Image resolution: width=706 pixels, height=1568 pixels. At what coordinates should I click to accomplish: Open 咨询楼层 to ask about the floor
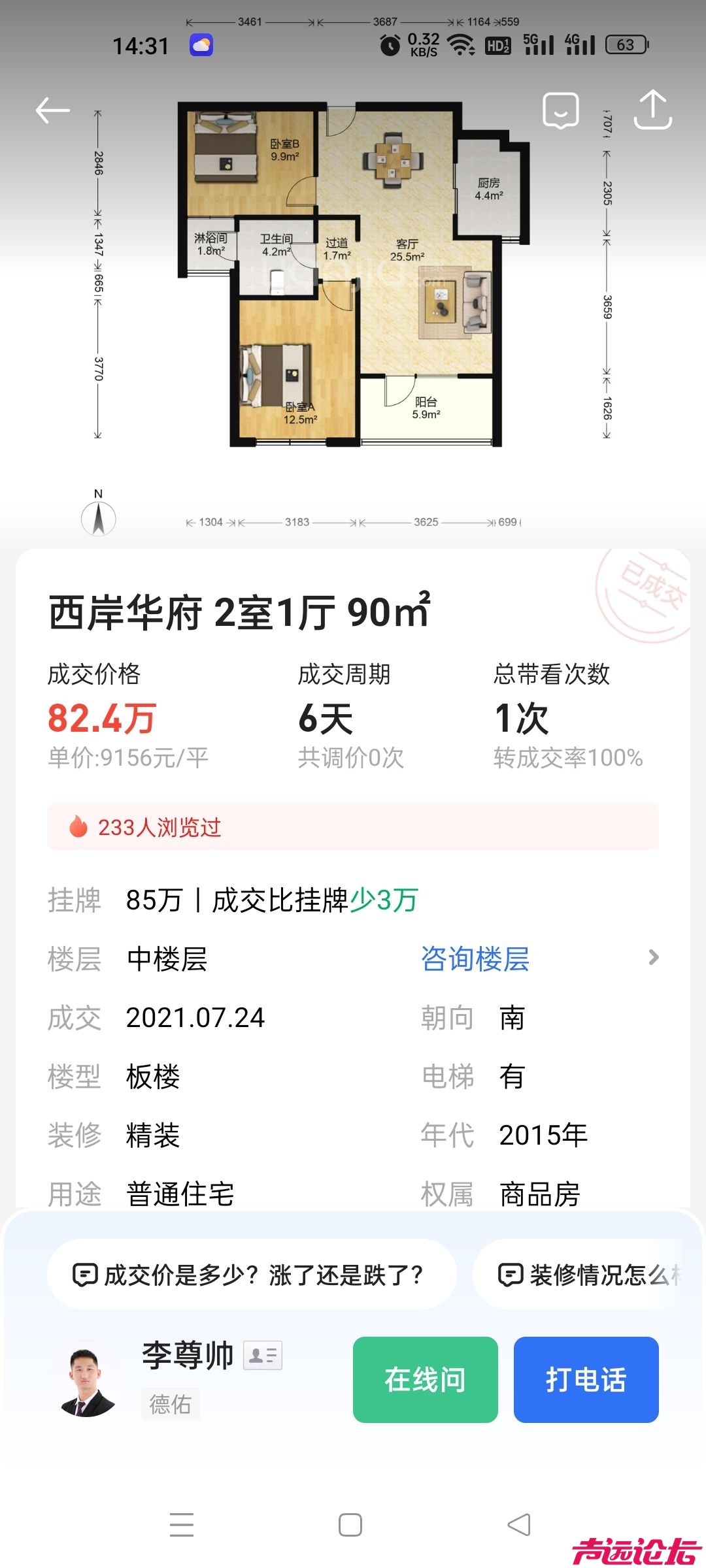tap(475, 958)
